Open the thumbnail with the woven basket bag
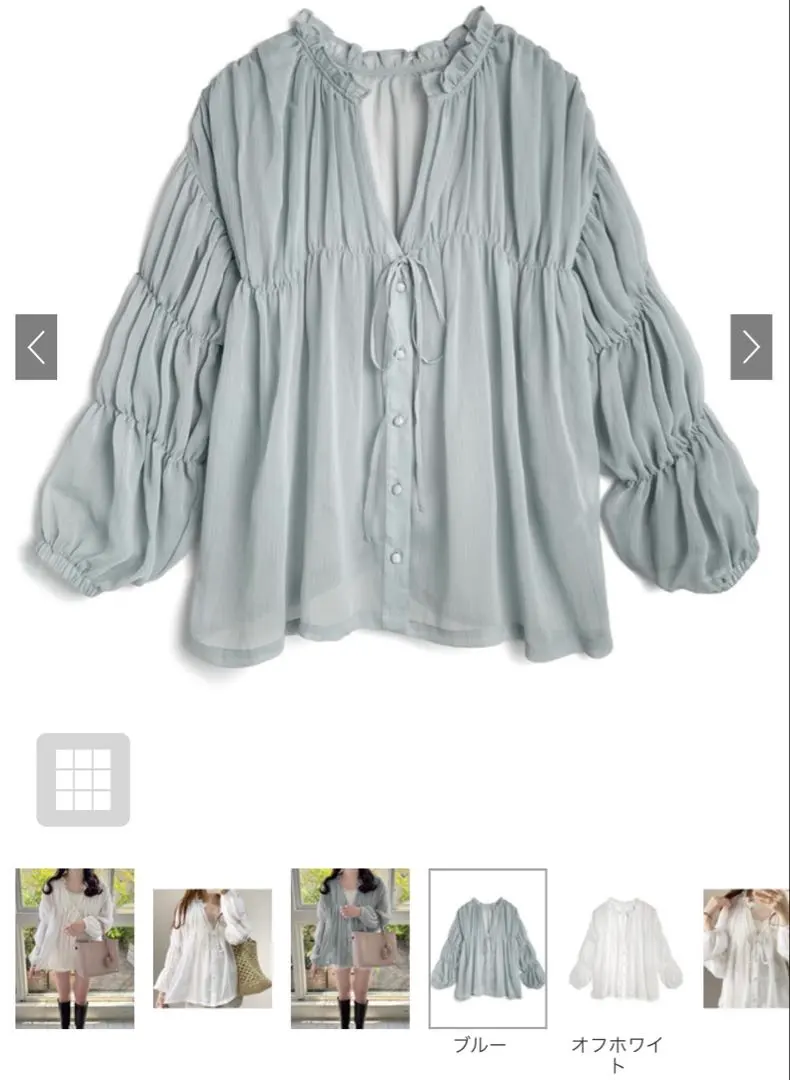Viewport: 790px width, 1080px height. (212, 948)
